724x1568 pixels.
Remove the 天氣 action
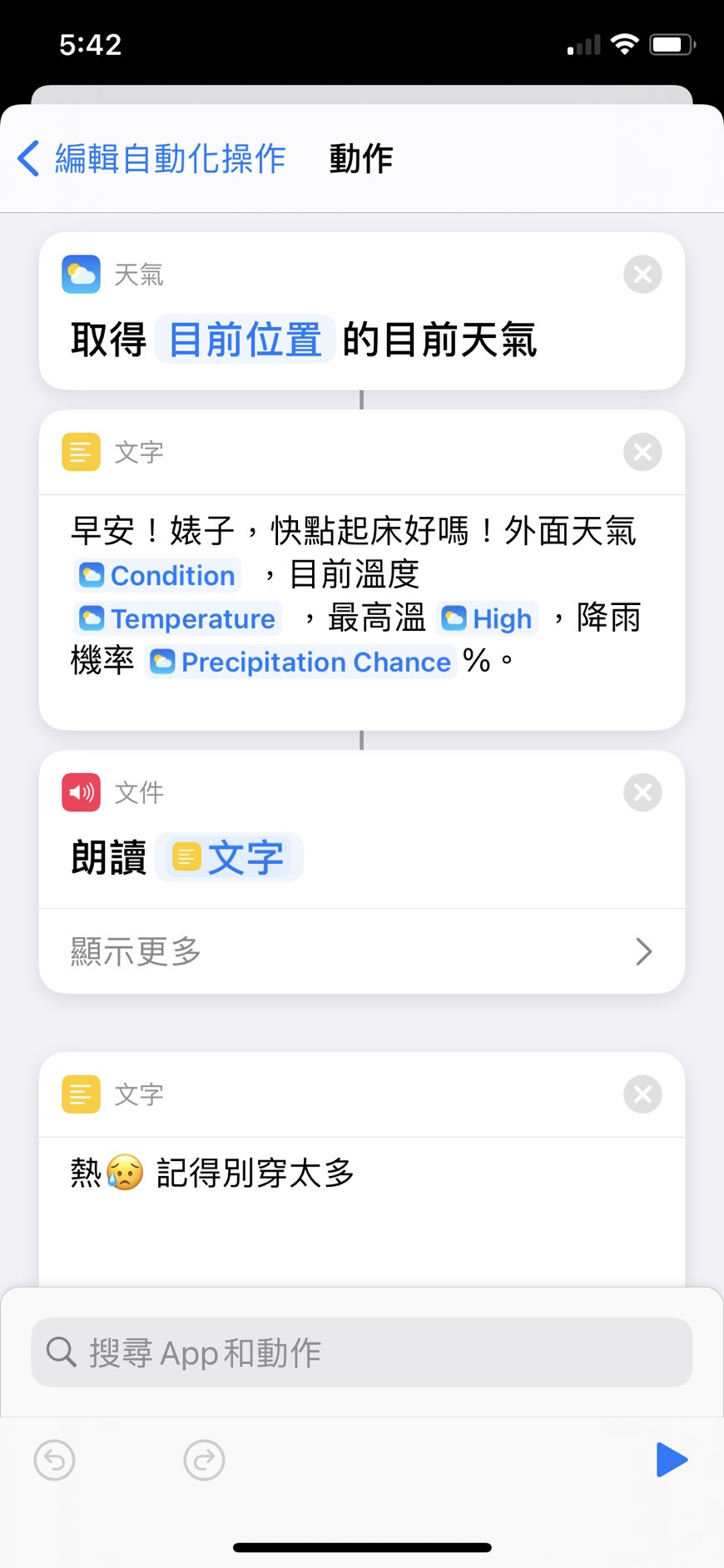(642, 275)
